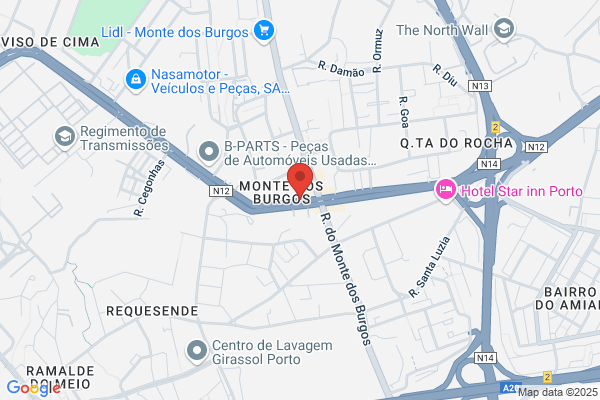The width and height of the screenshot is (600, 400).
Task: Select the Nasamotor - Veículos e Peças marker
Action: [135, 80]
